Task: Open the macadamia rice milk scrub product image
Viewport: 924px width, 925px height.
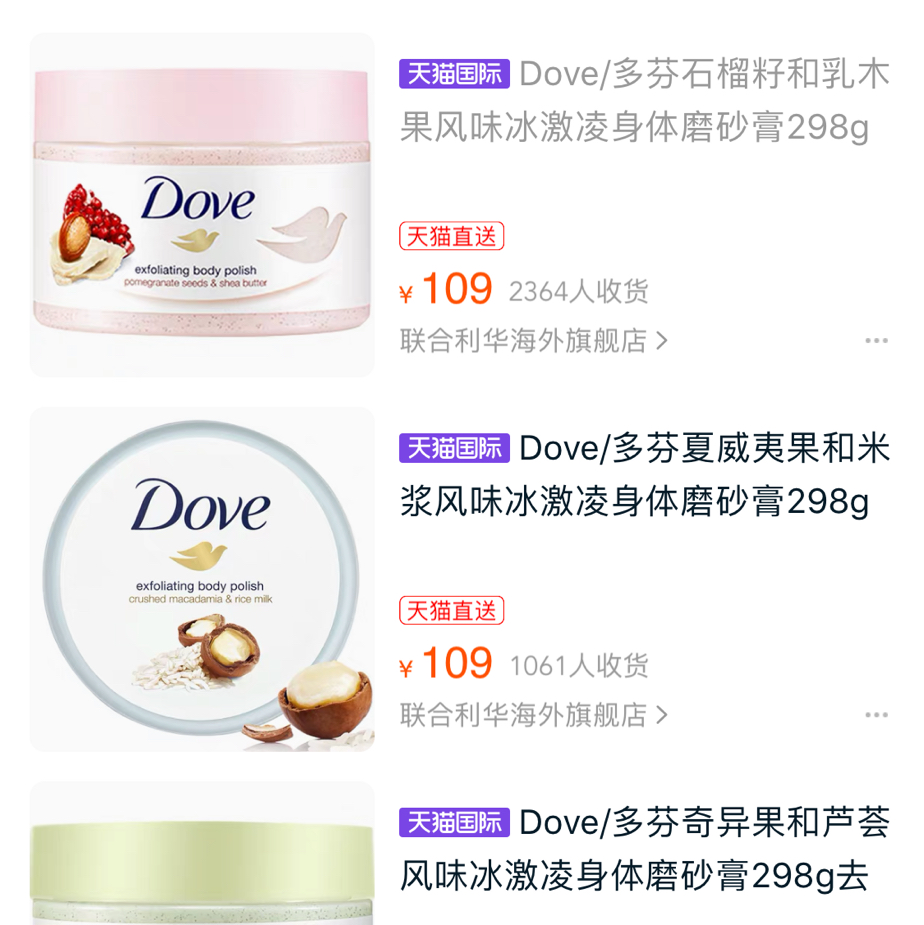Action: 202,579
